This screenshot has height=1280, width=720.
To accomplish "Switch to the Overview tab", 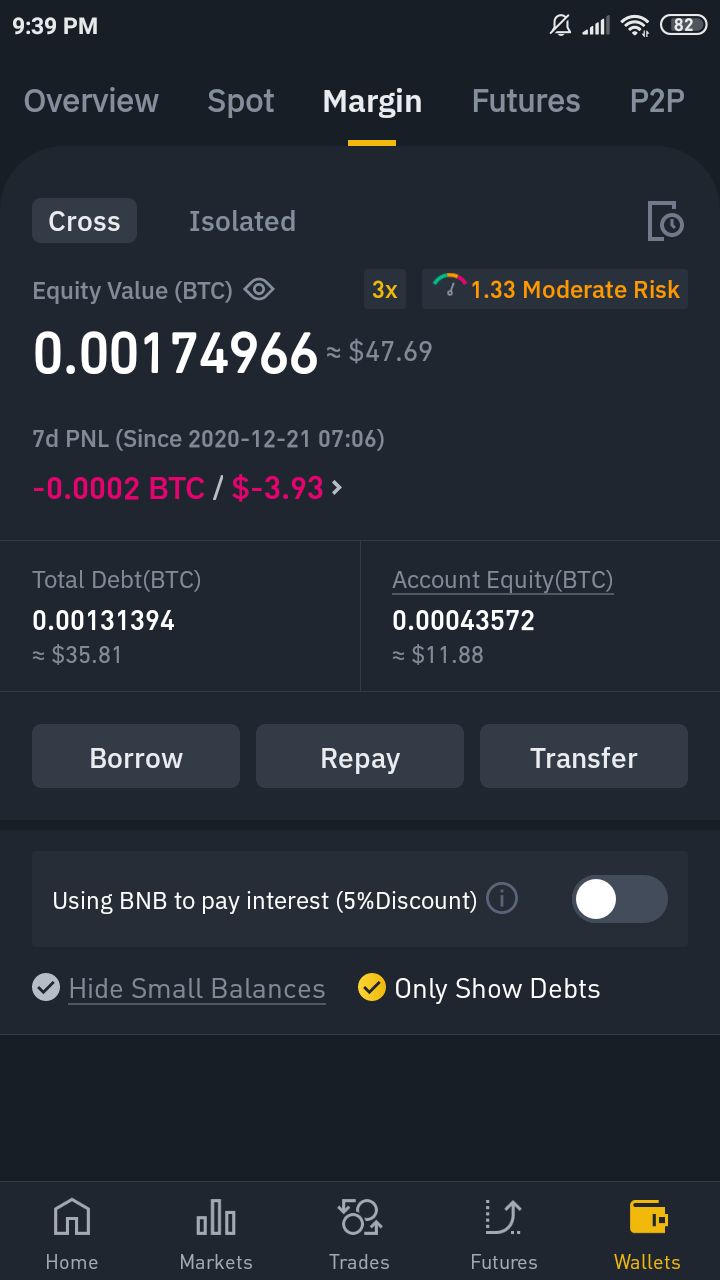I will 91,101.
